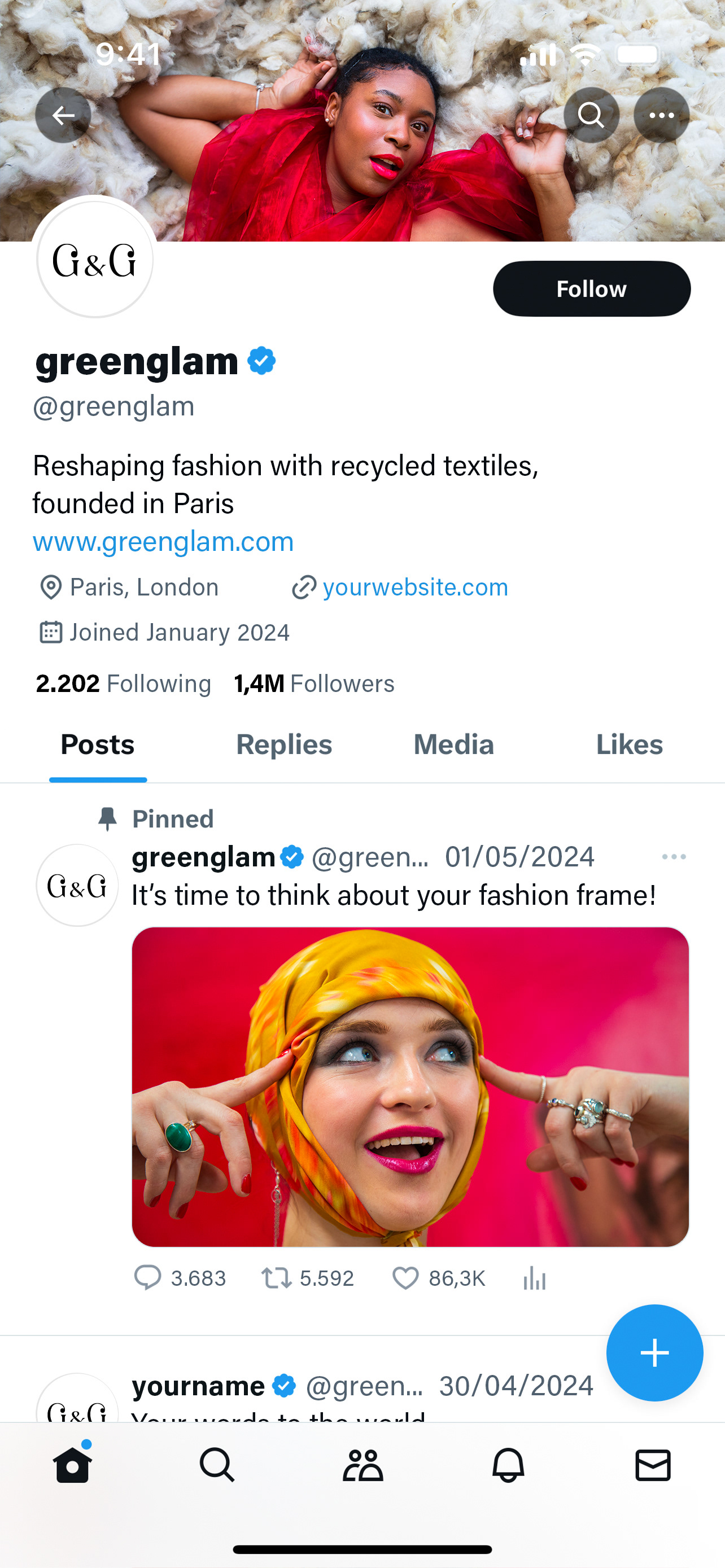Switch to the Media tab
The image size is (725, 1568).
click(x=453, y=744)
